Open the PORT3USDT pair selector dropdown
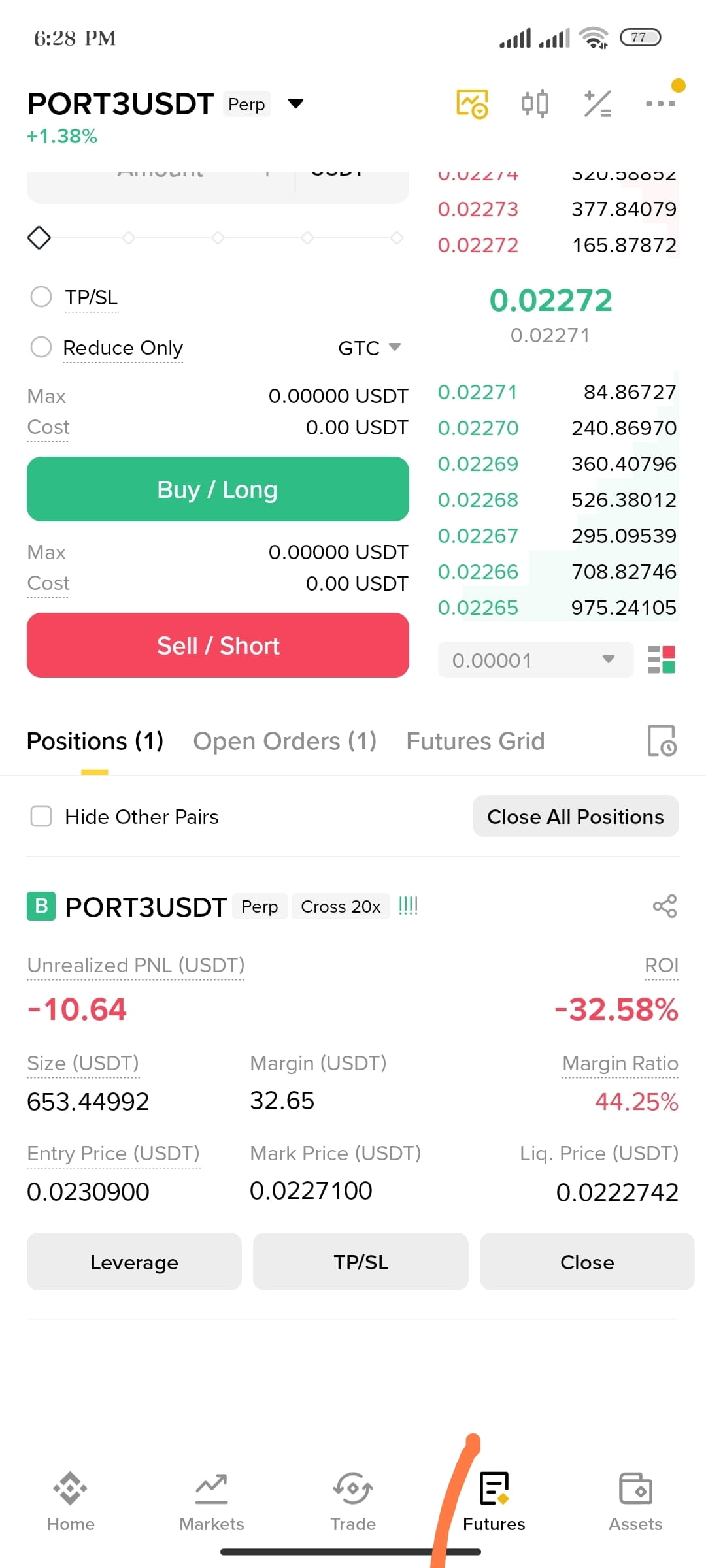706x1568 pixels. click(x=295, y=104)
